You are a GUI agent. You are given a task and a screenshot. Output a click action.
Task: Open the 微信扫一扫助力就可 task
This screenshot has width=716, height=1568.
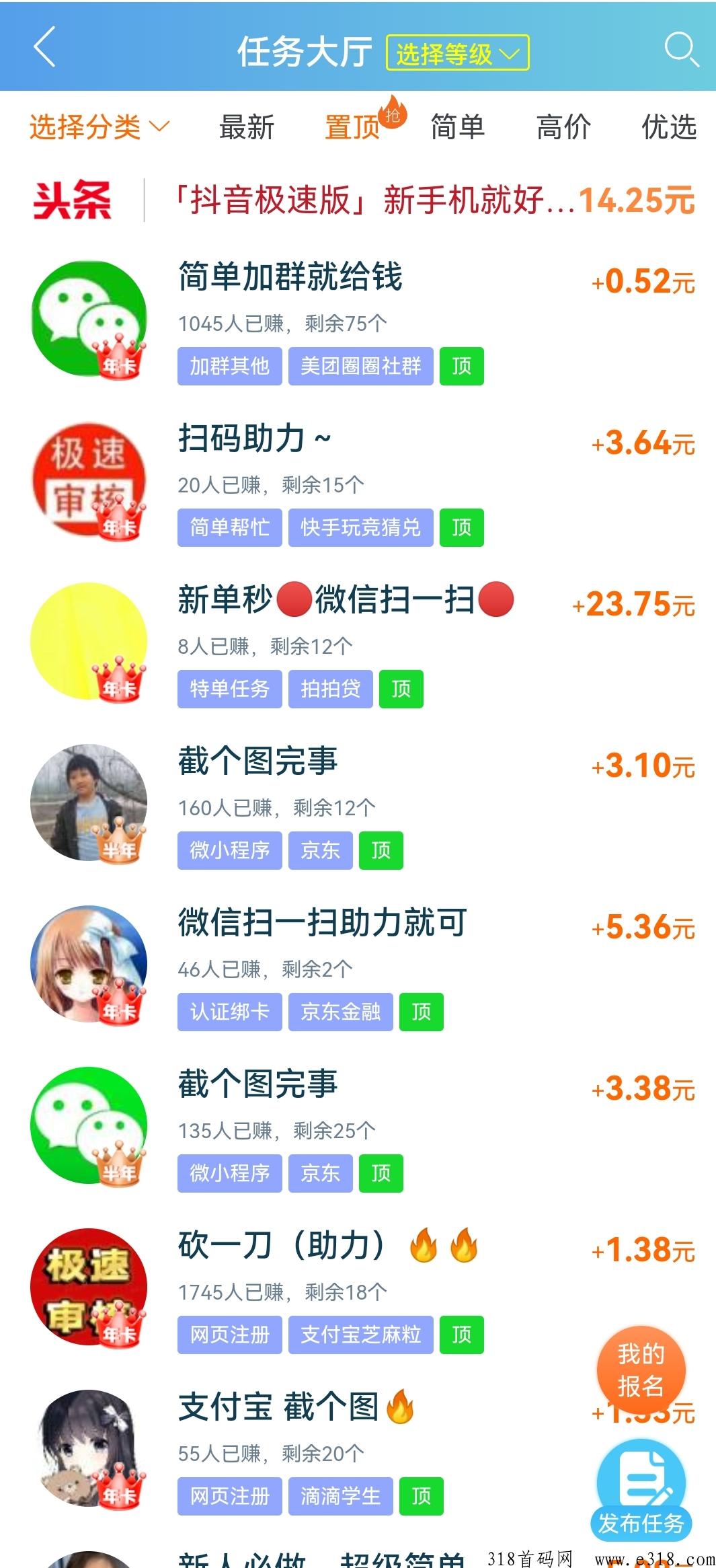pos(323,923)
